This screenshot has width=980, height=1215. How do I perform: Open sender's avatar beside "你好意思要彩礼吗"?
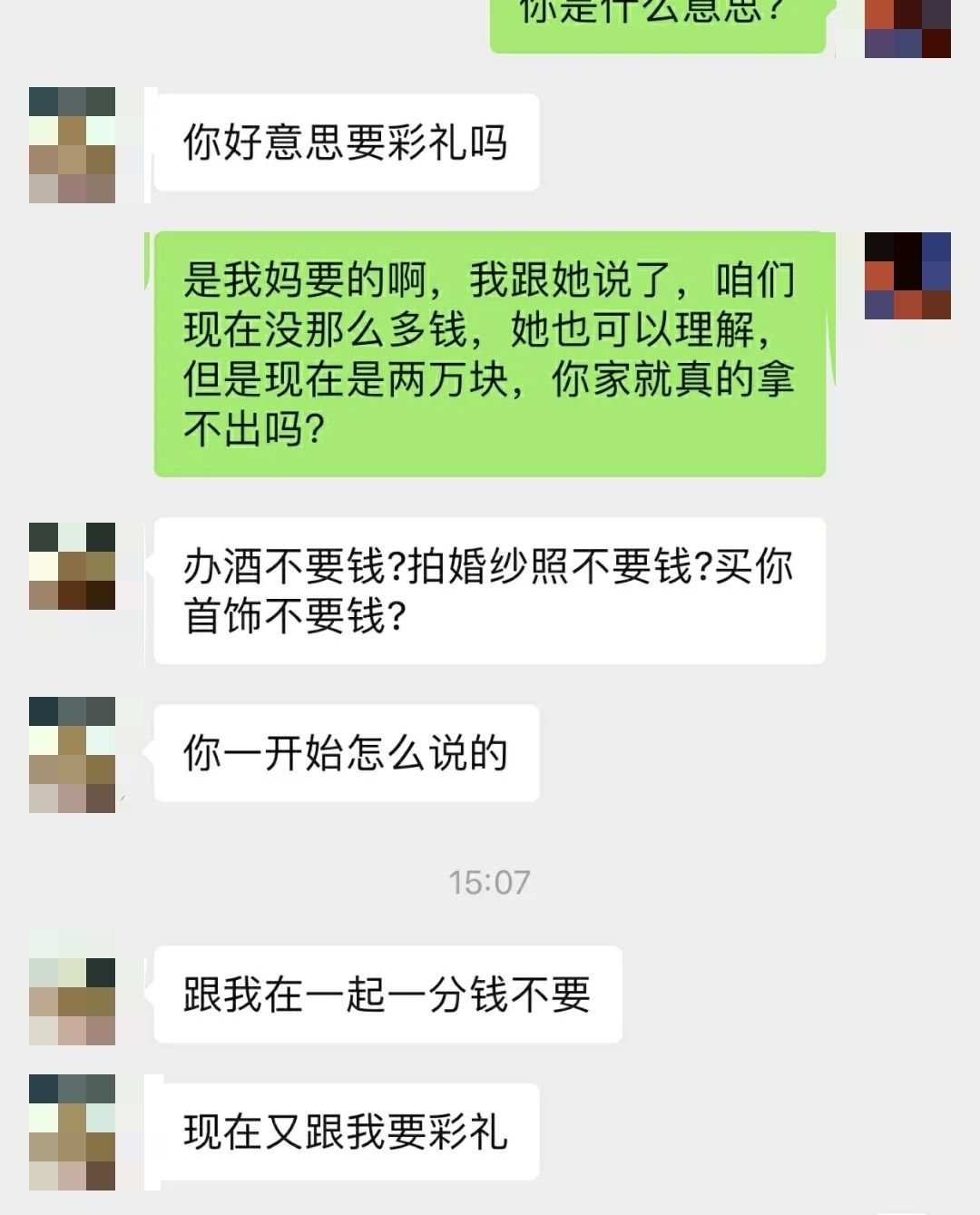point(72,144)
